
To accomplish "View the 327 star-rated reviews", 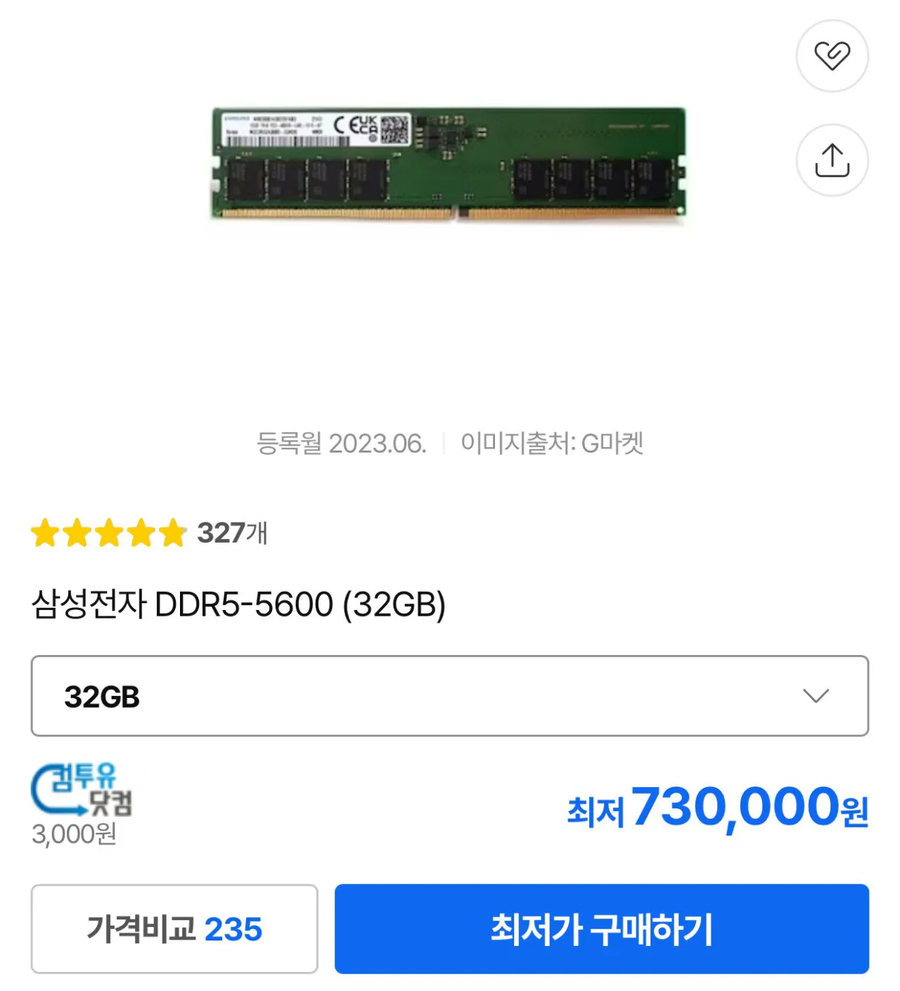I will 149,534.
